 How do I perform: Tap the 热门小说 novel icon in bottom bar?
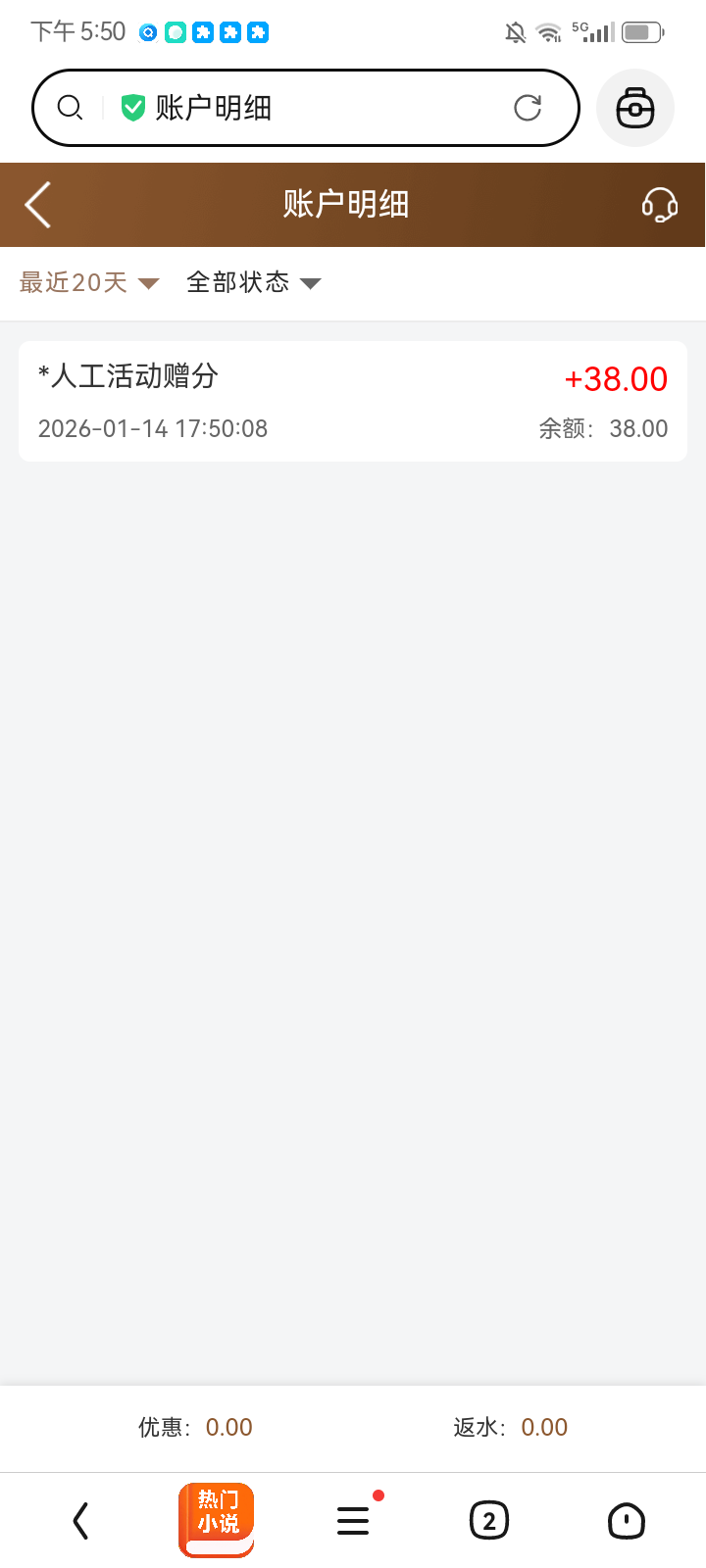pos(216,1520)
